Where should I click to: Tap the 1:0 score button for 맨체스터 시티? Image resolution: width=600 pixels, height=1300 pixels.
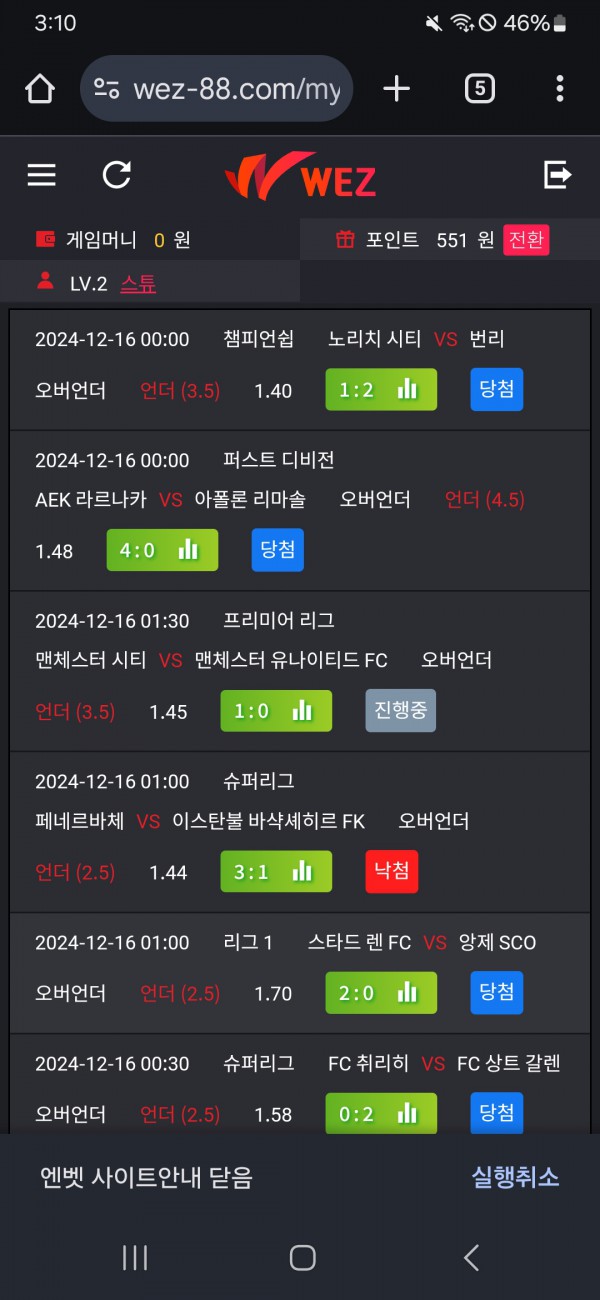[276, 711]
